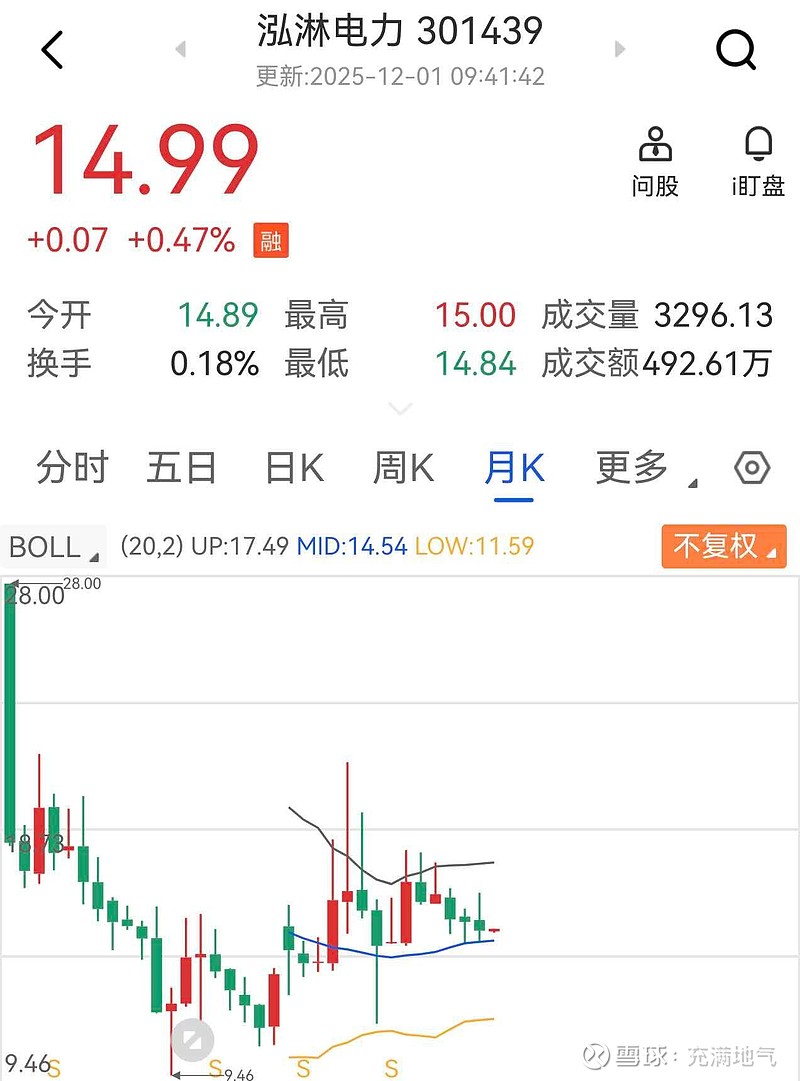Click the red 融 margin badge
The image size is (800, 1081).
pos(268,240)
